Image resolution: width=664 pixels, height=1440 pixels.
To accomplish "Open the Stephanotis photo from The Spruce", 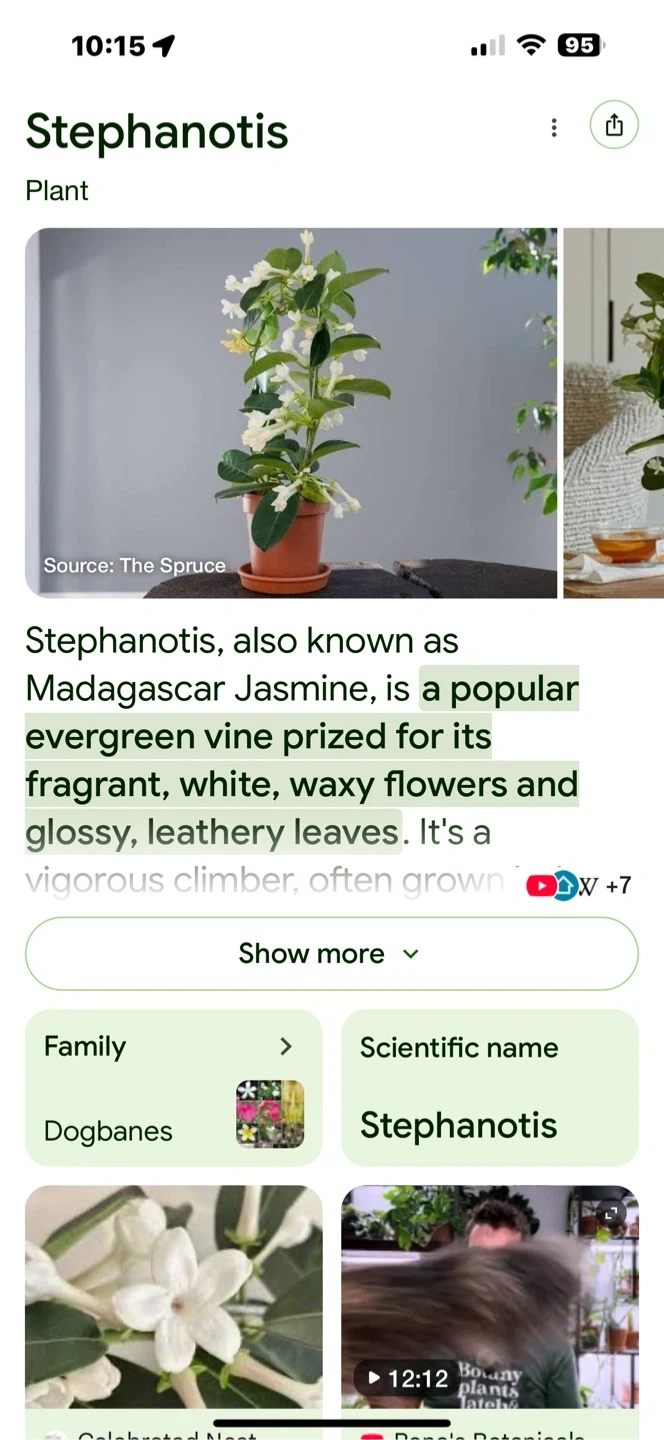I will [291, 413].
